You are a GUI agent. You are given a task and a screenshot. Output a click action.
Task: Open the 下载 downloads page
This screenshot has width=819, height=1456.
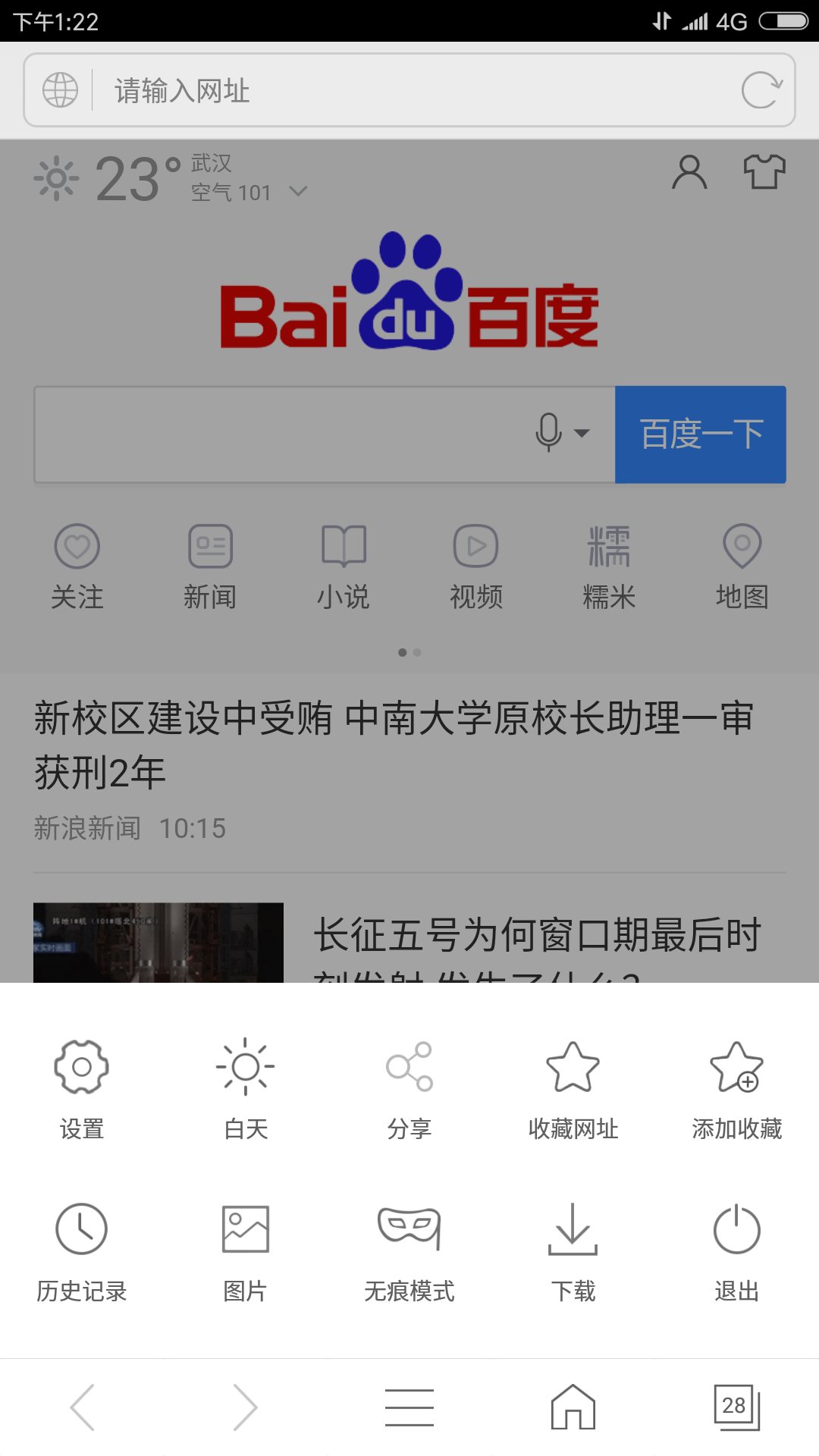click(x=573, y=1249)
